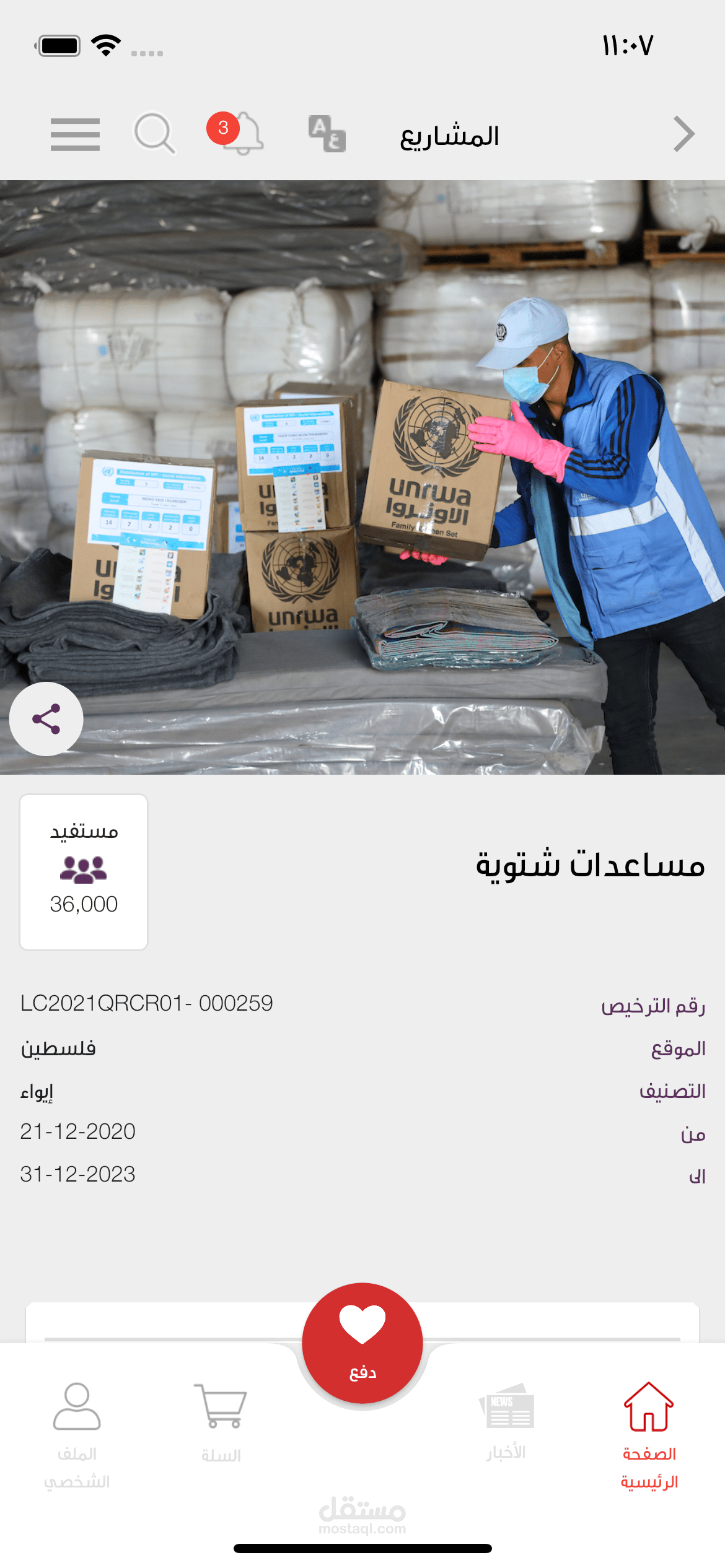Open the hamburger menu

coord(75,134)
